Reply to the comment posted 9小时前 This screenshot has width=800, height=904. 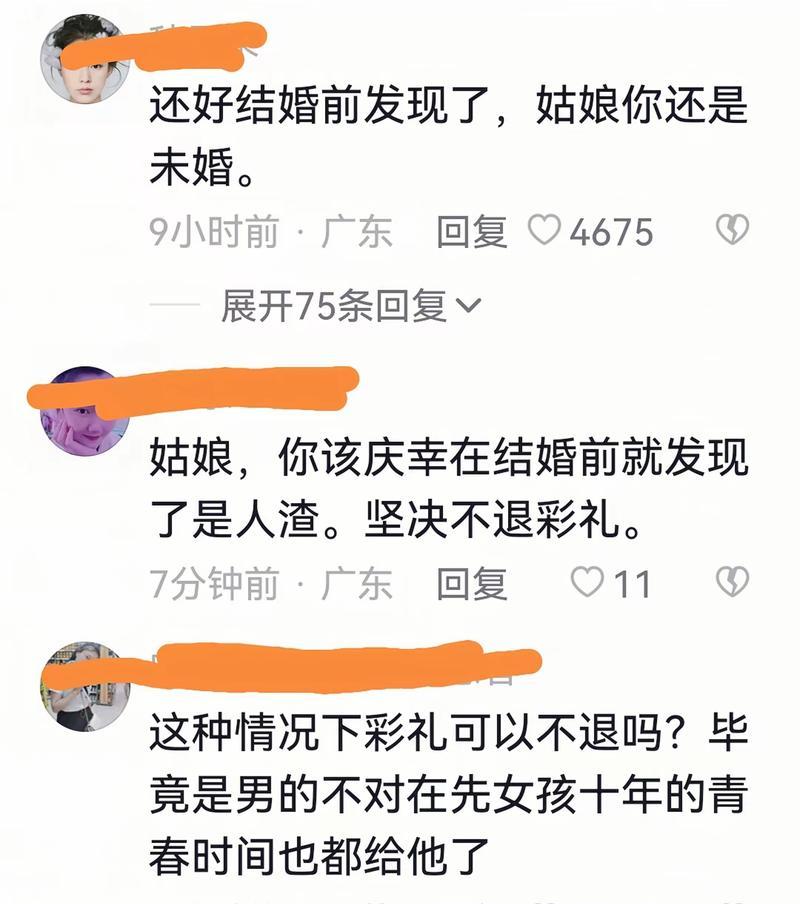point(472,232)
